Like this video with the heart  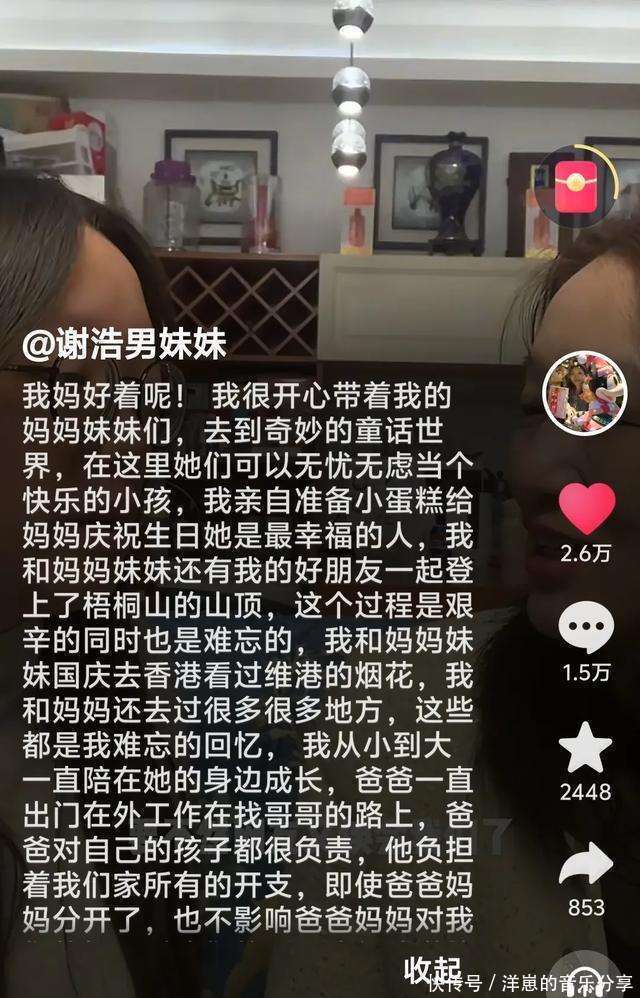(586, 508)
